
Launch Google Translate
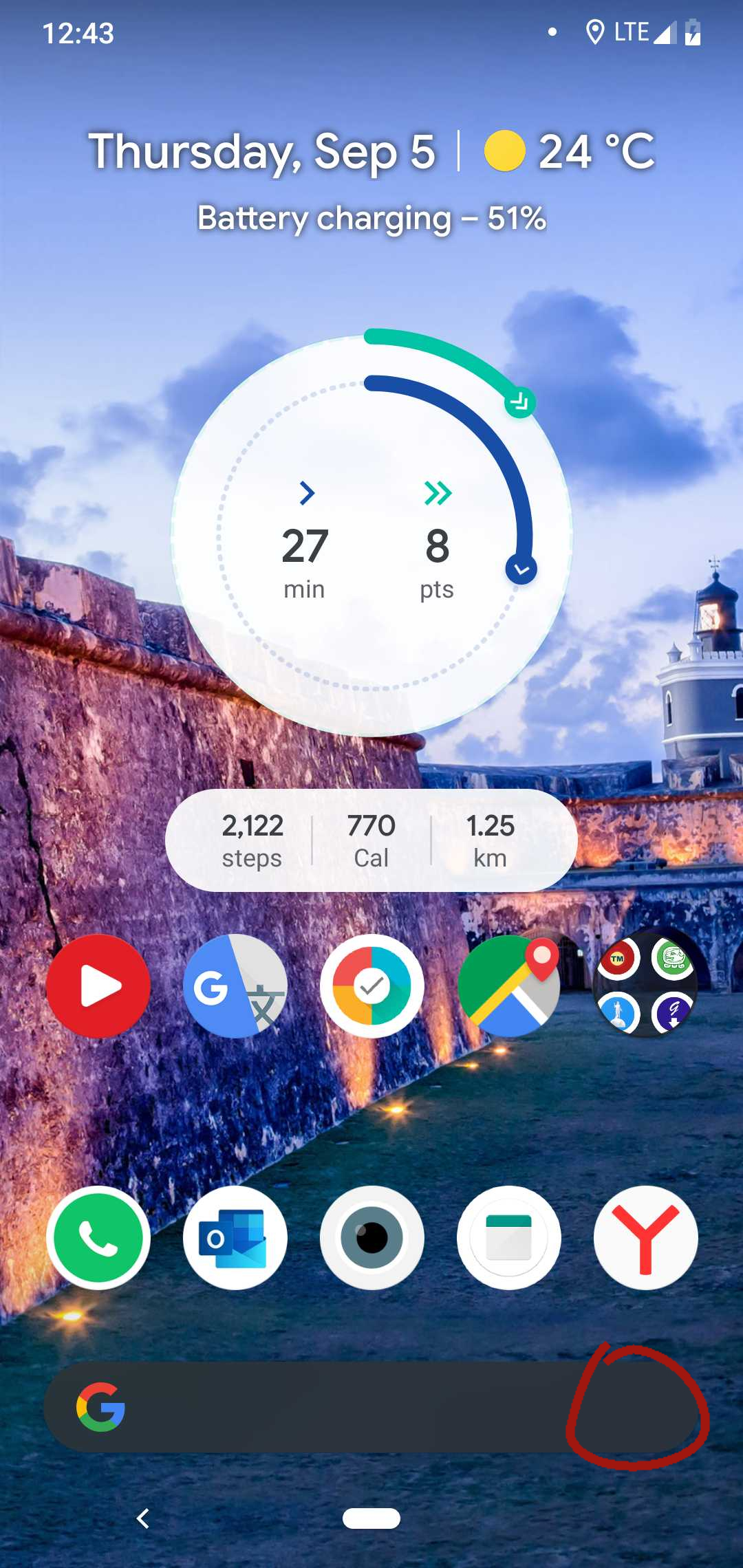click(235, 986)
